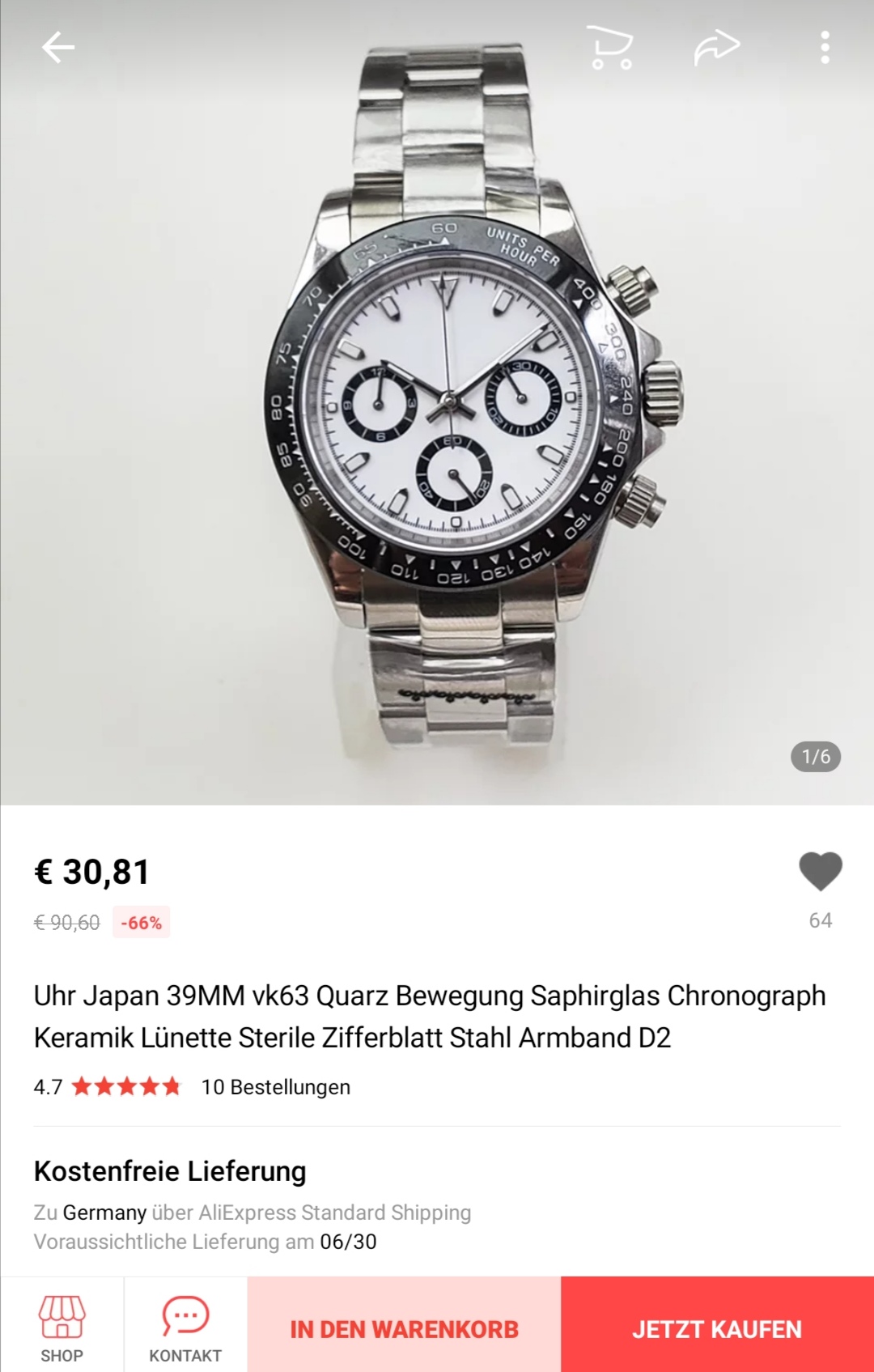The height and width of the screenshot is (1372, 874).
Task: Open Kostenfreie Lieferung shipping details
Action: (x=170, y=1171)
